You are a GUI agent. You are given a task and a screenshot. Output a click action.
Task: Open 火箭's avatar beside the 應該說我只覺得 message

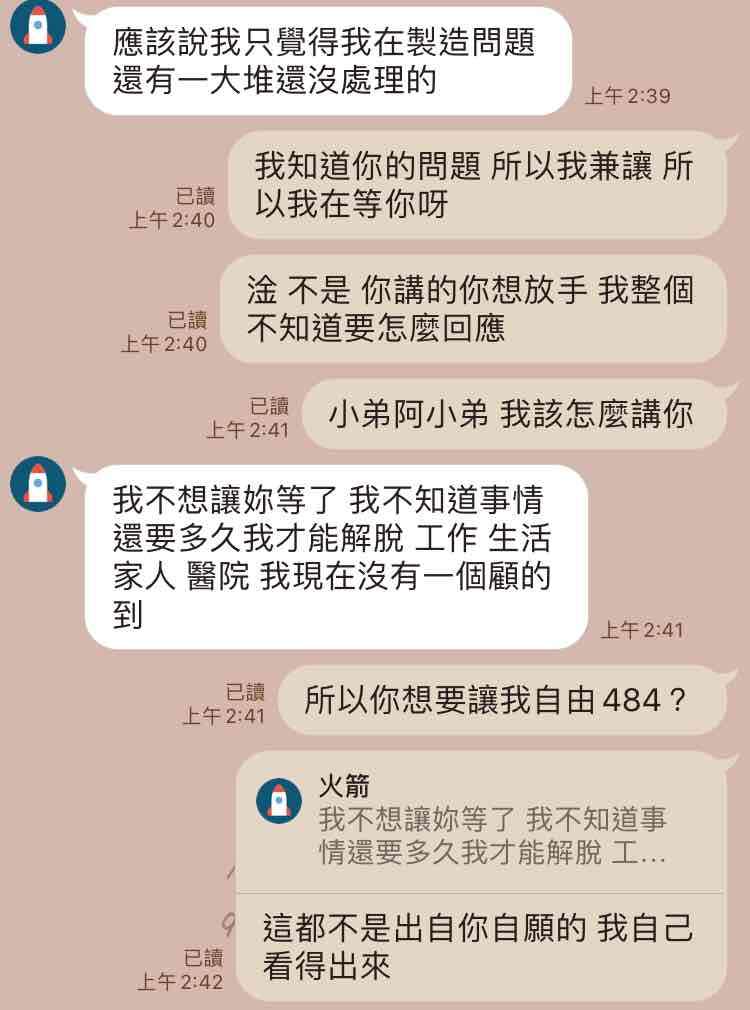pyautogui.click(x=38, y=27)
